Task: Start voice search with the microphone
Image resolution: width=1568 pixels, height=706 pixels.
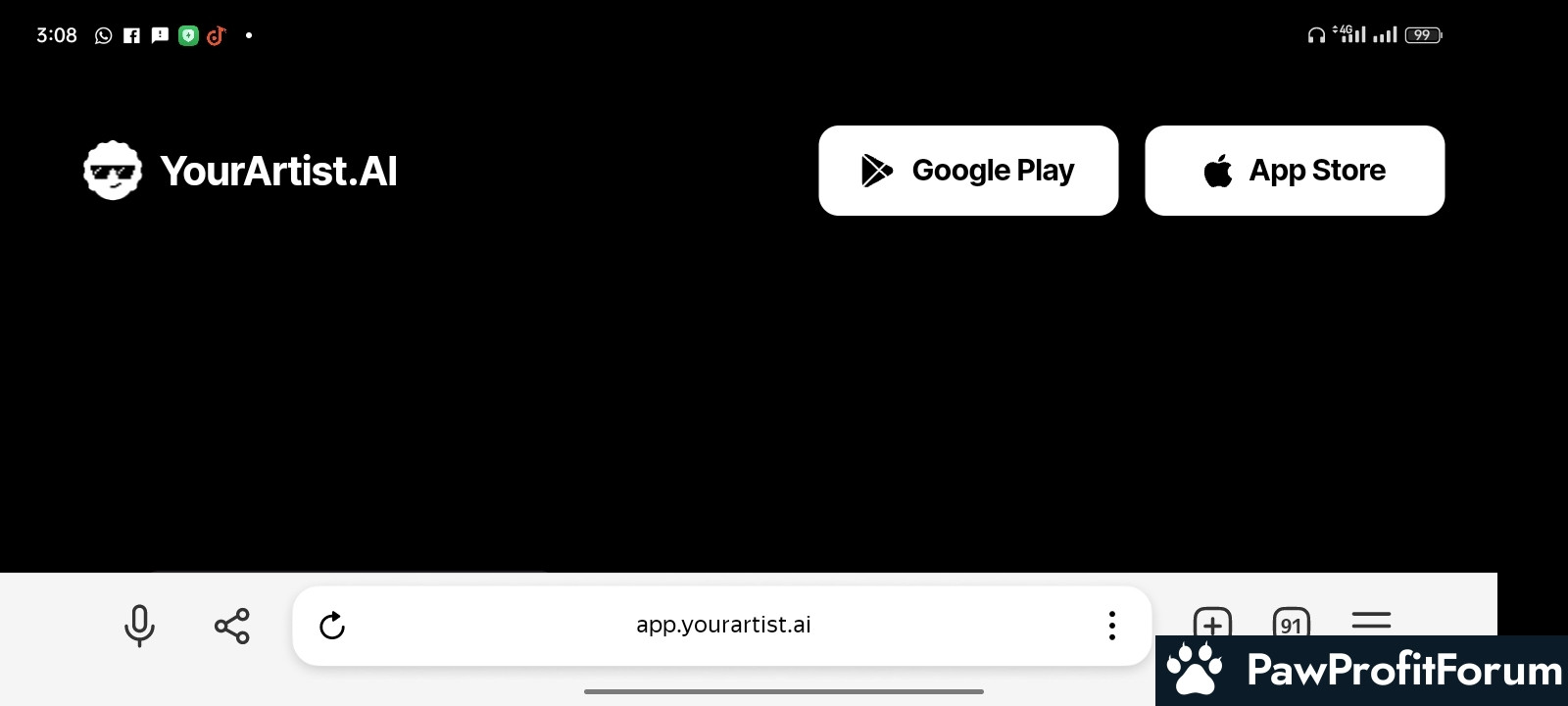Action: pyautogui.click(x=139, y=626)
